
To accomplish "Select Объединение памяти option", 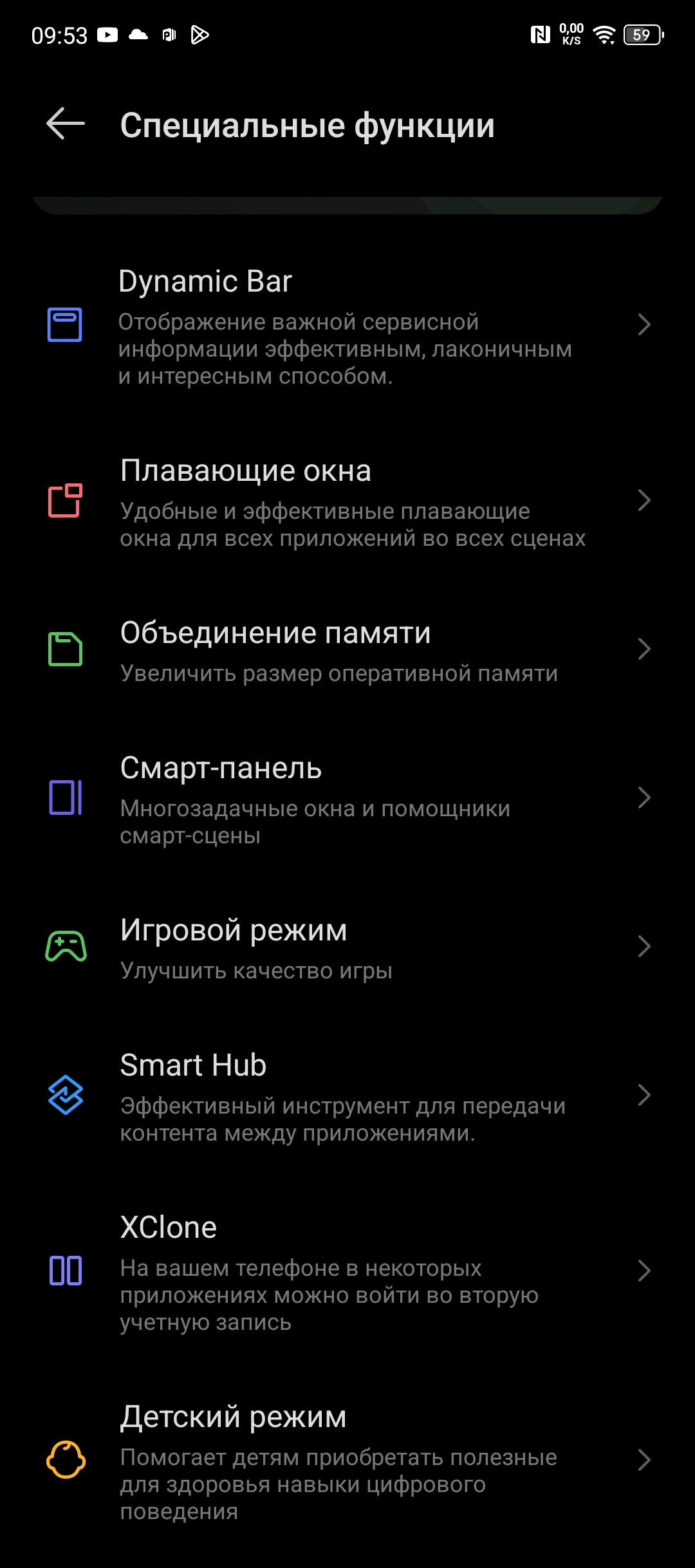I will (x=347, y=650).
